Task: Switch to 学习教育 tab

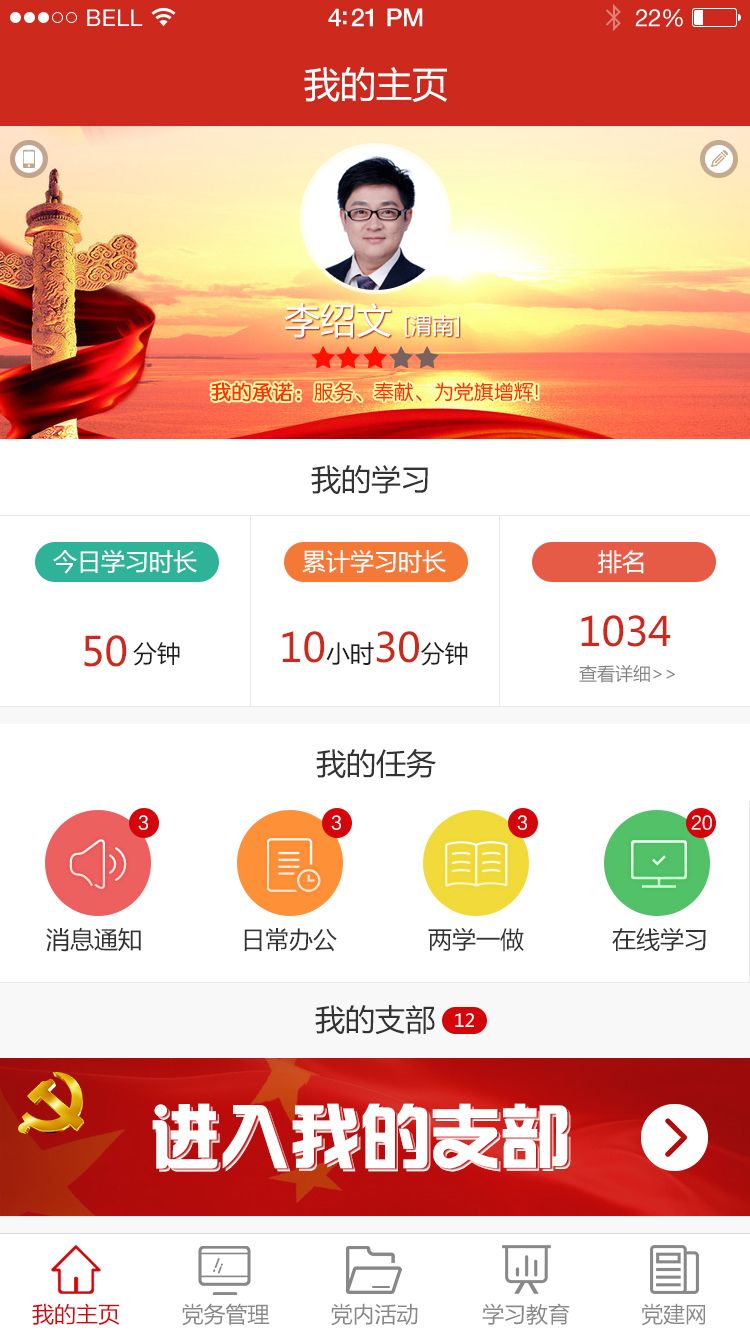Action: click(525, 1285)
